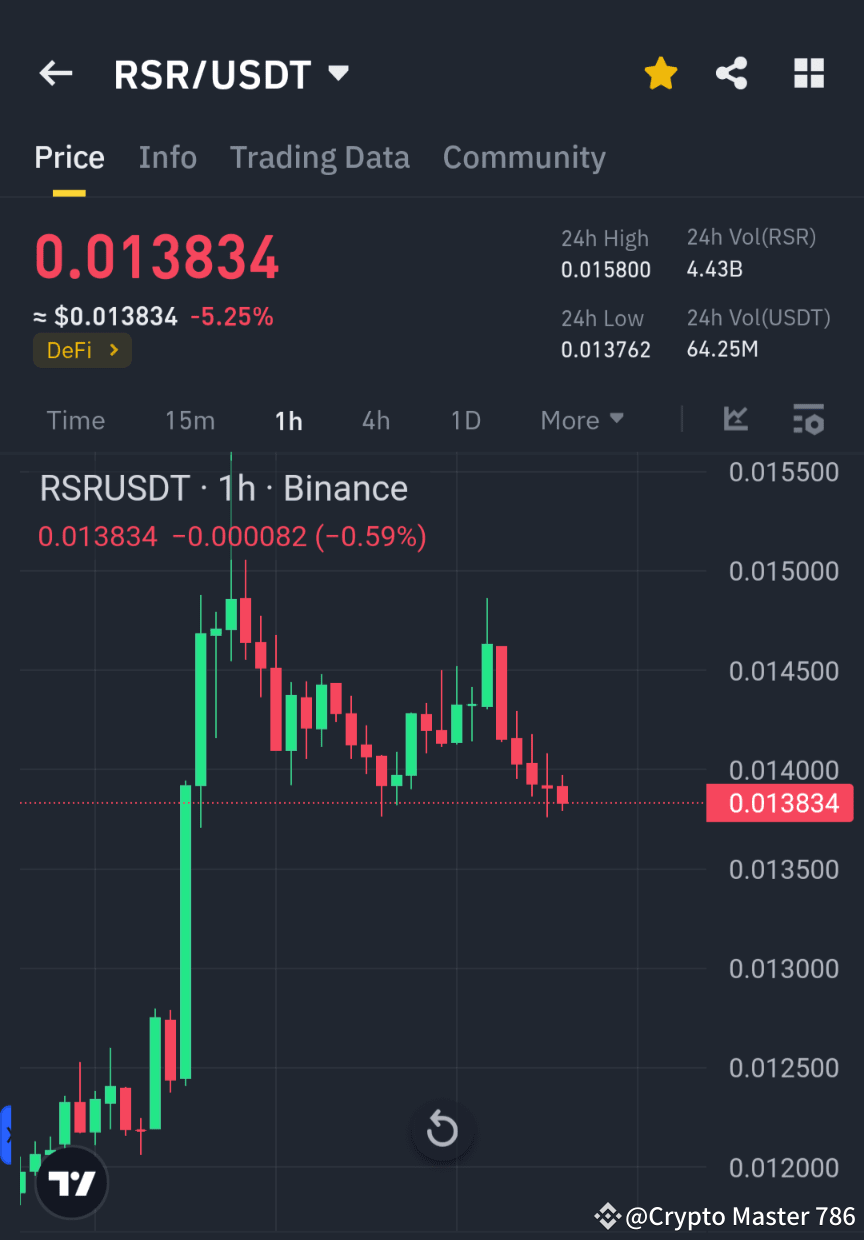Expand the DeFi category tag
Screen dimensions: 864x1240
pyautogui.click(x=82, y=350)
